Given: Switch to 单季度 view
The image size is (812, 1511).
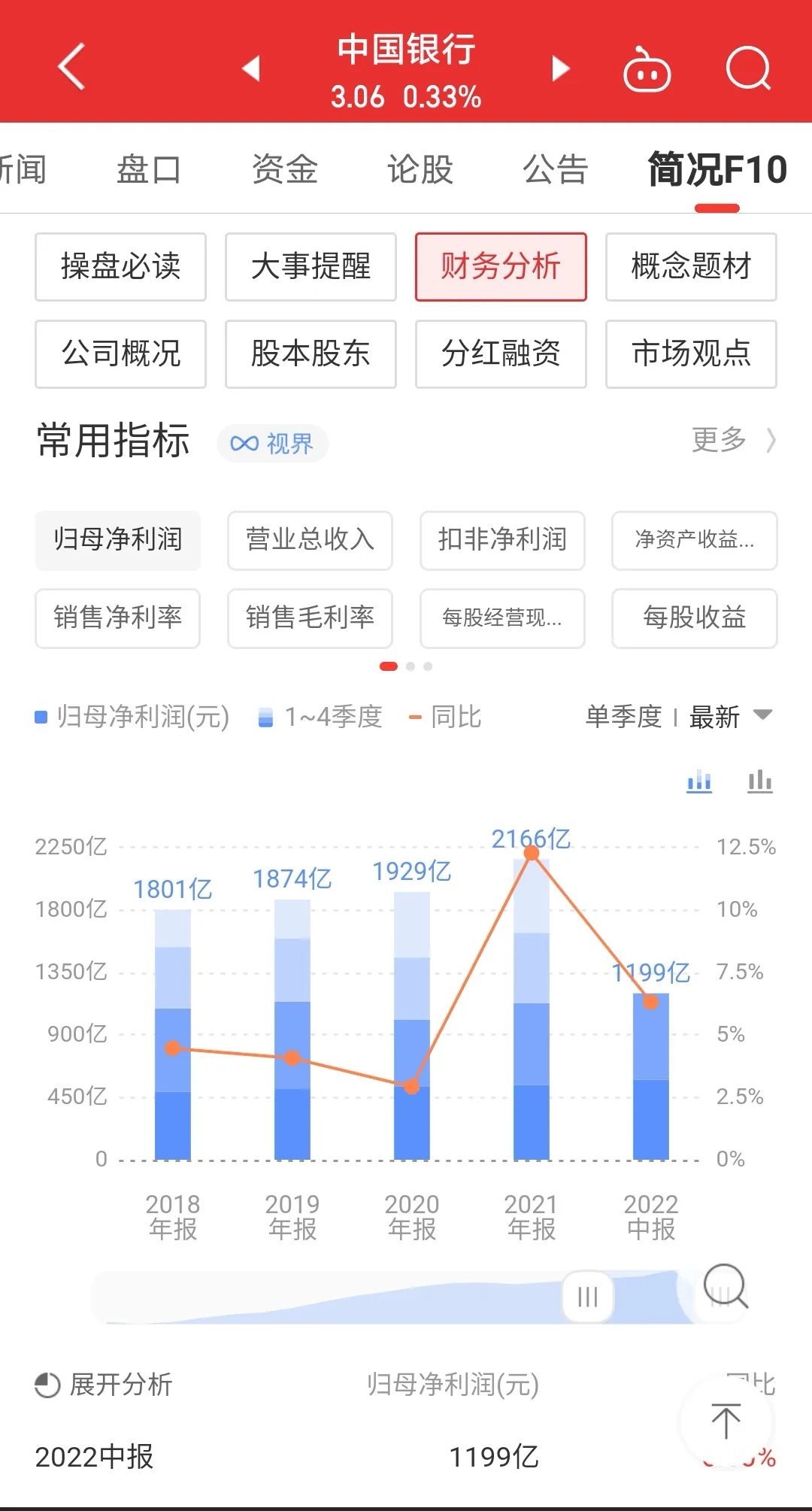Looking at the screenshot, I should tap(623, 716).
